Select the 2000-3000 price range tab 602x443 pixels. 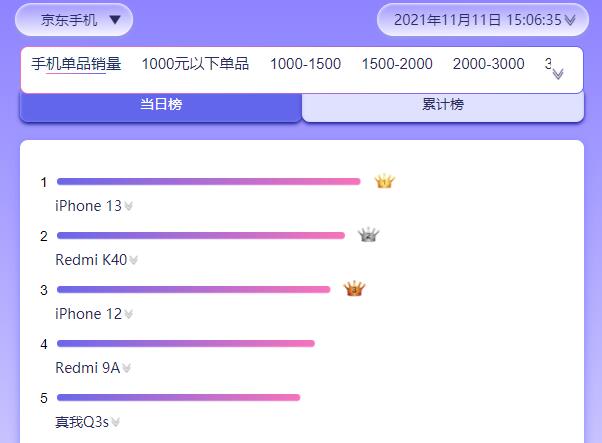[x=488, y=64]
